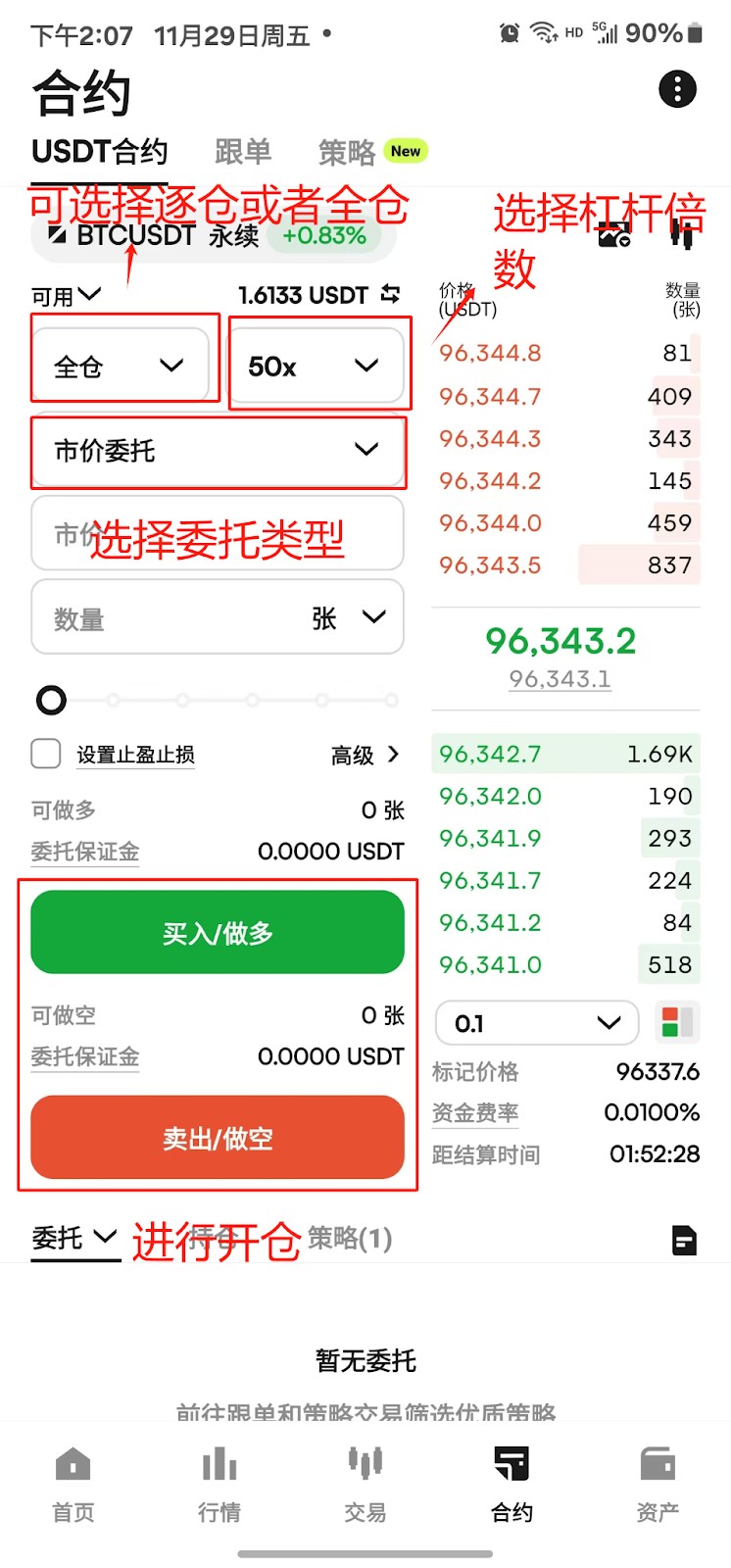The width and height of the screenshot is (731, 1568).
Task: Expand the 全仓 margin mode dropdown
Action: pos(123,365)
